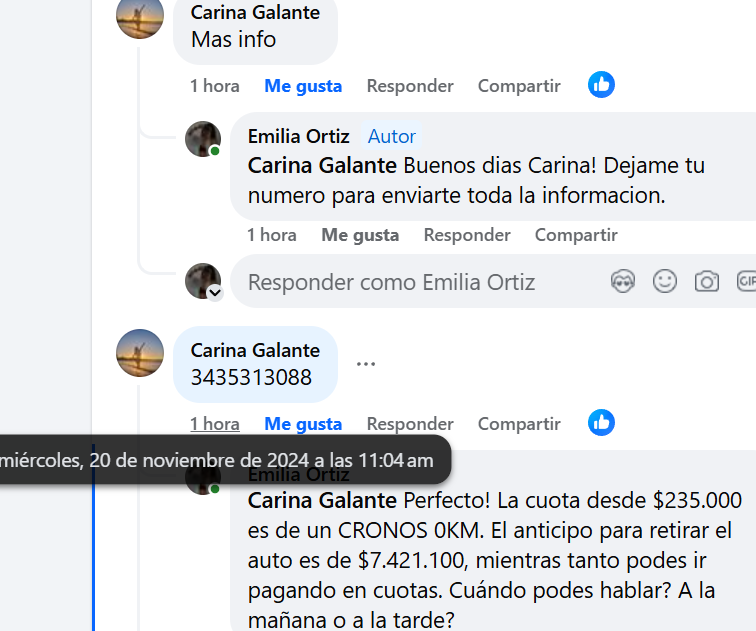
Task: Like Emilia Ortiz's "Buenos dias Carina" reply
Action: click(360, 235)
